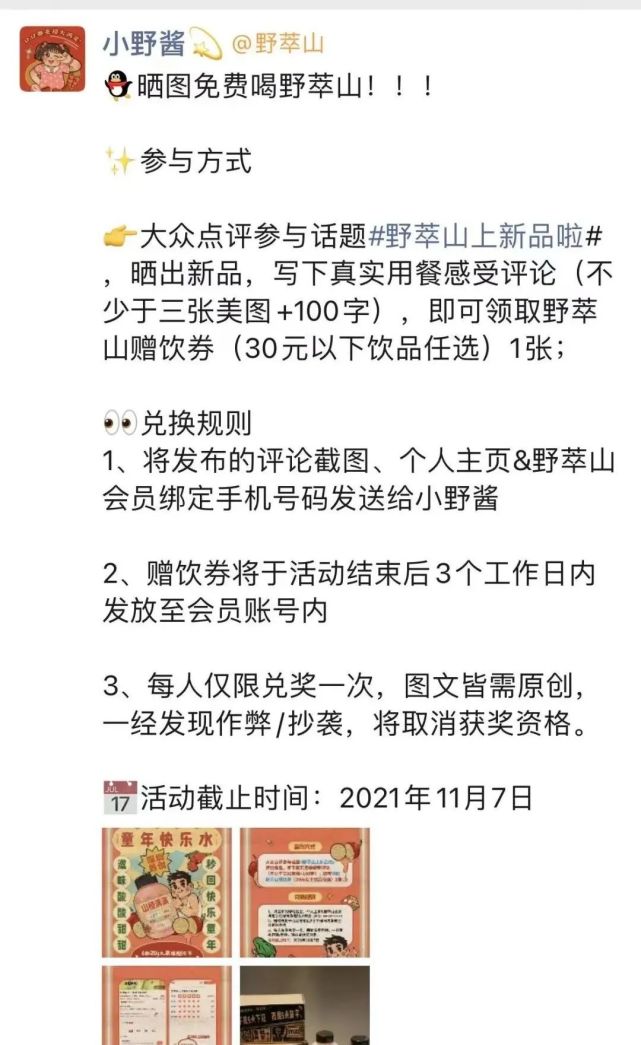View the second attached image with rules
This screenshot has width=641, height=1045.
(x=305, y=892)
